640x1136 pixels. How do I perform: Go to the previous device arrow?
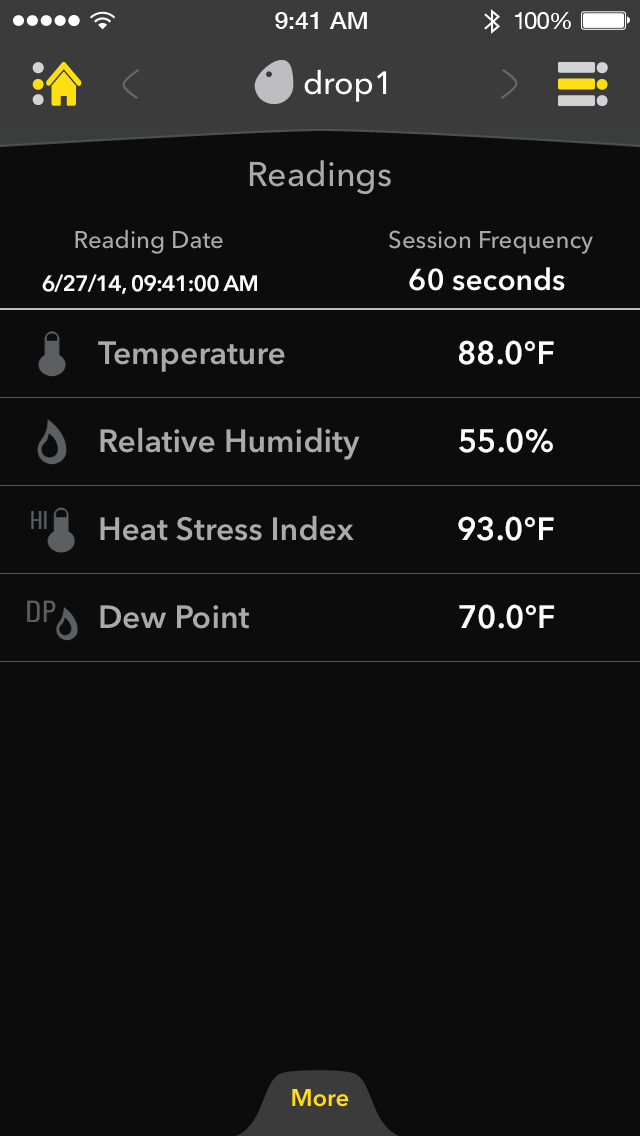tap(130, 85)
